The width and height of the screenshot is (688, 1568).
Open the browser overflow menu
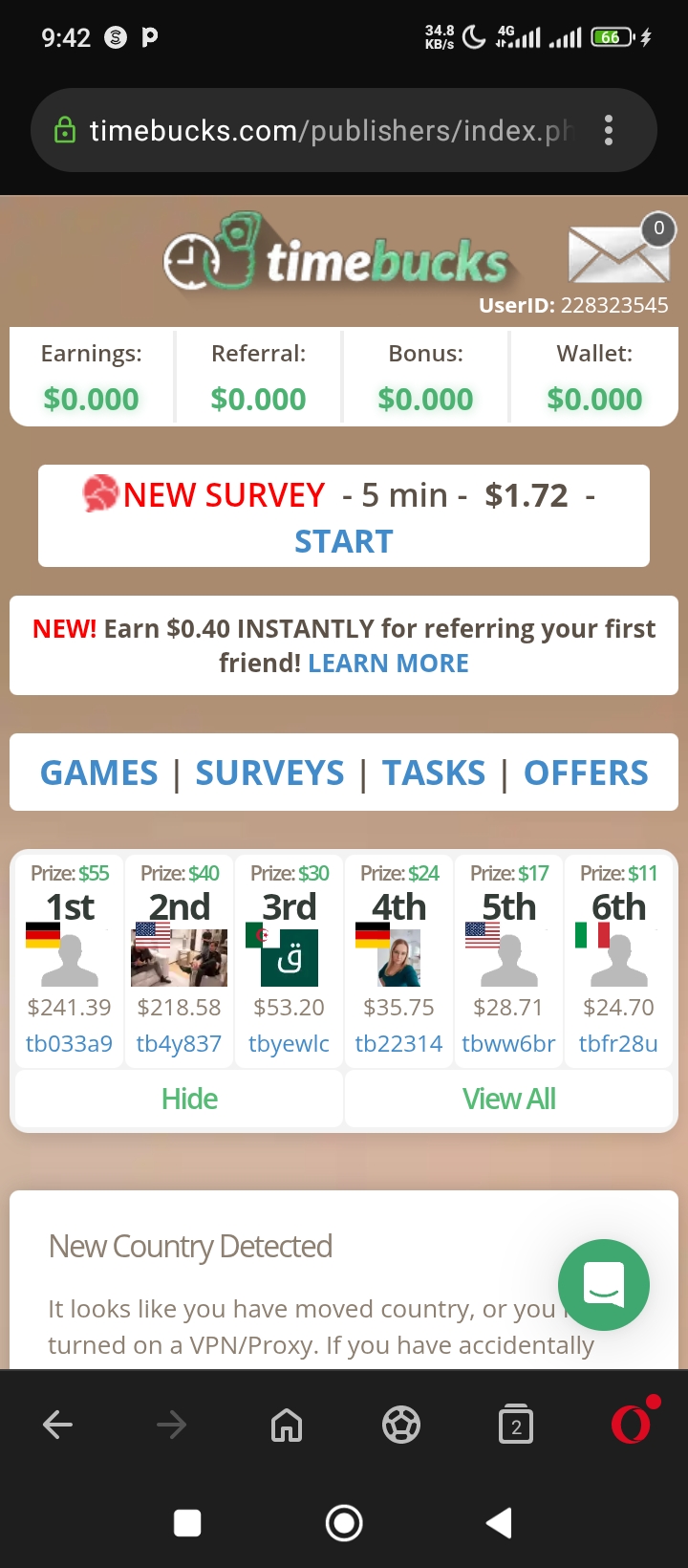click(609, 131)
